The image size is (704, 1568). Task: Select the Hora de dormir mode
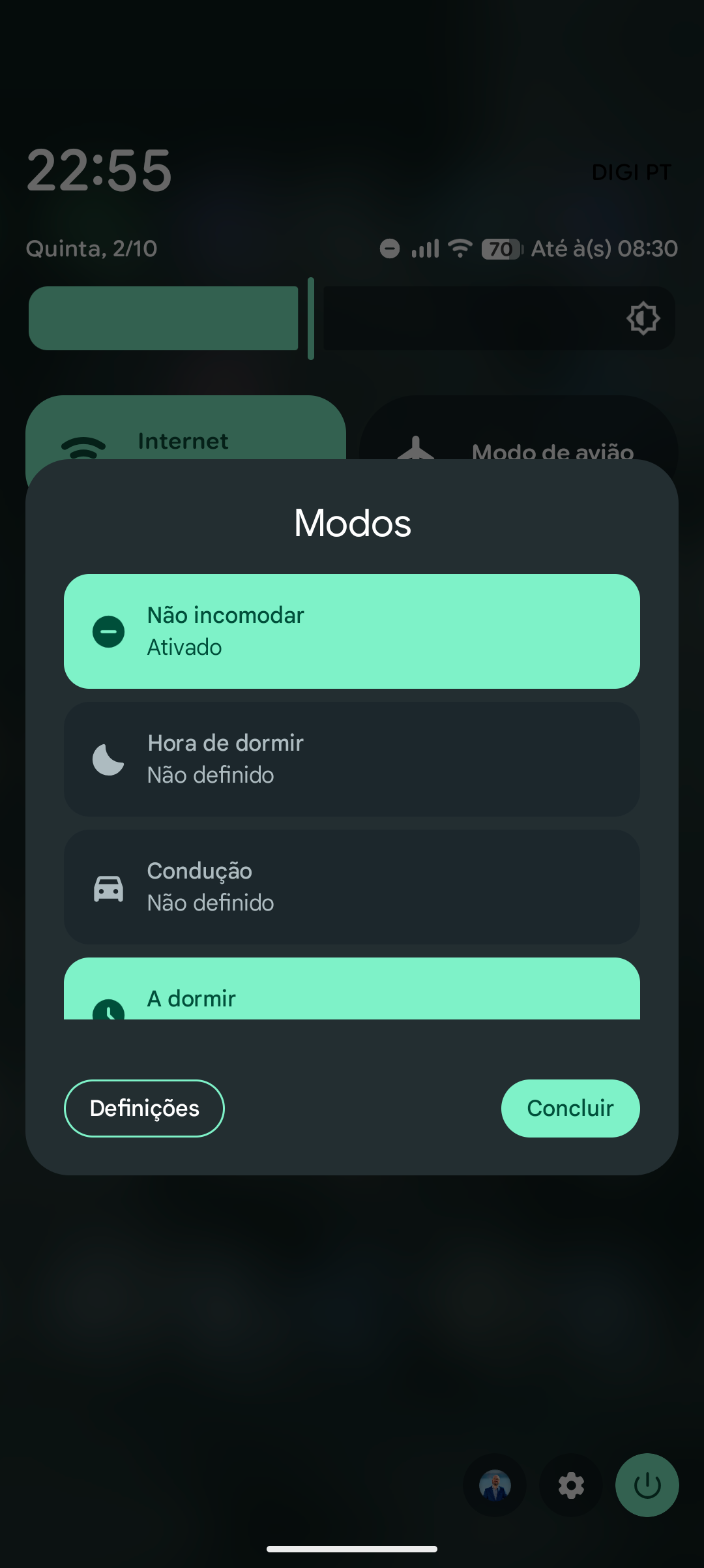pos(351,759)
